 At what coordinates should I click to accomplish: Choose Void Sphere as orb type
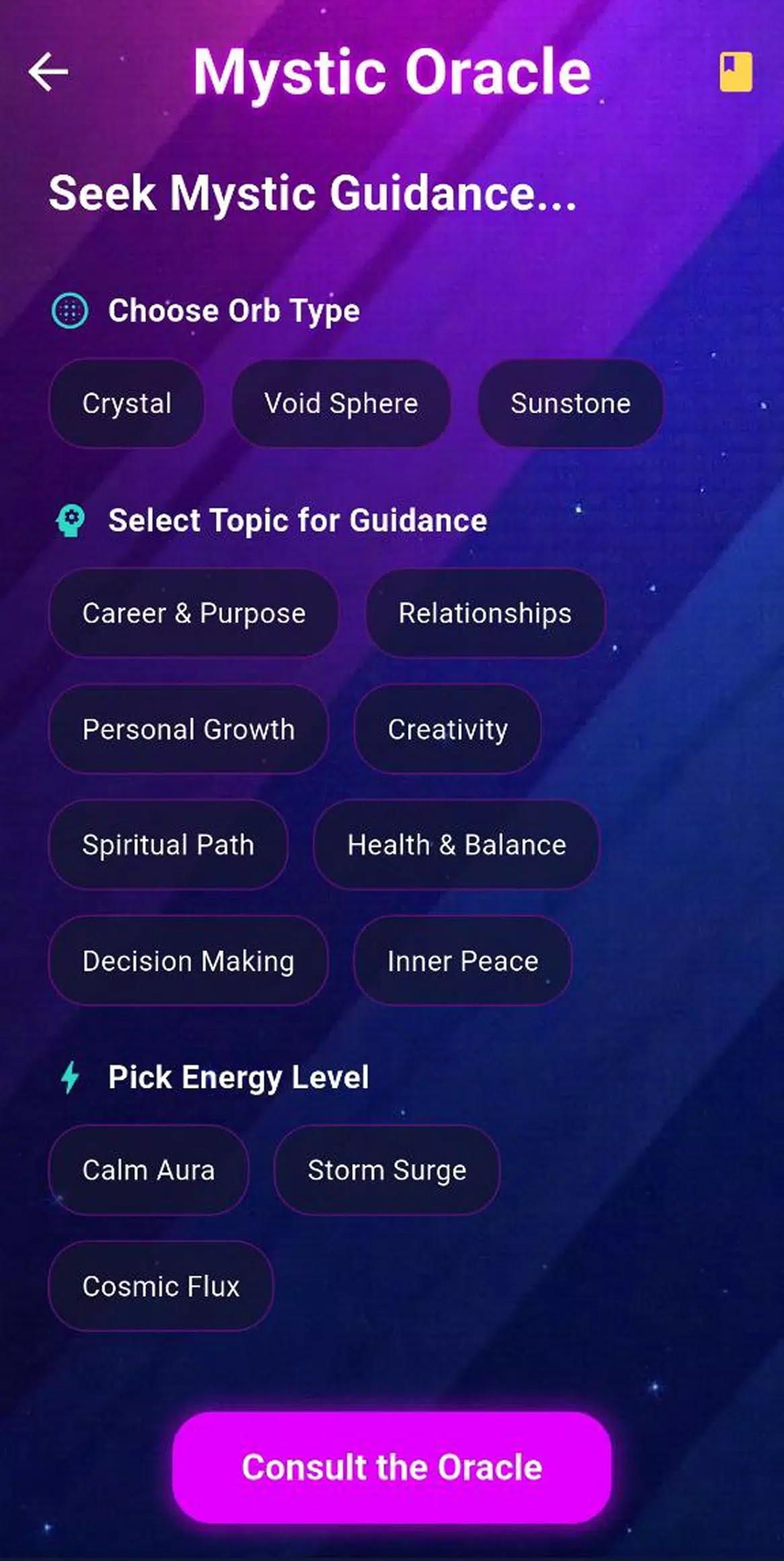341,404
